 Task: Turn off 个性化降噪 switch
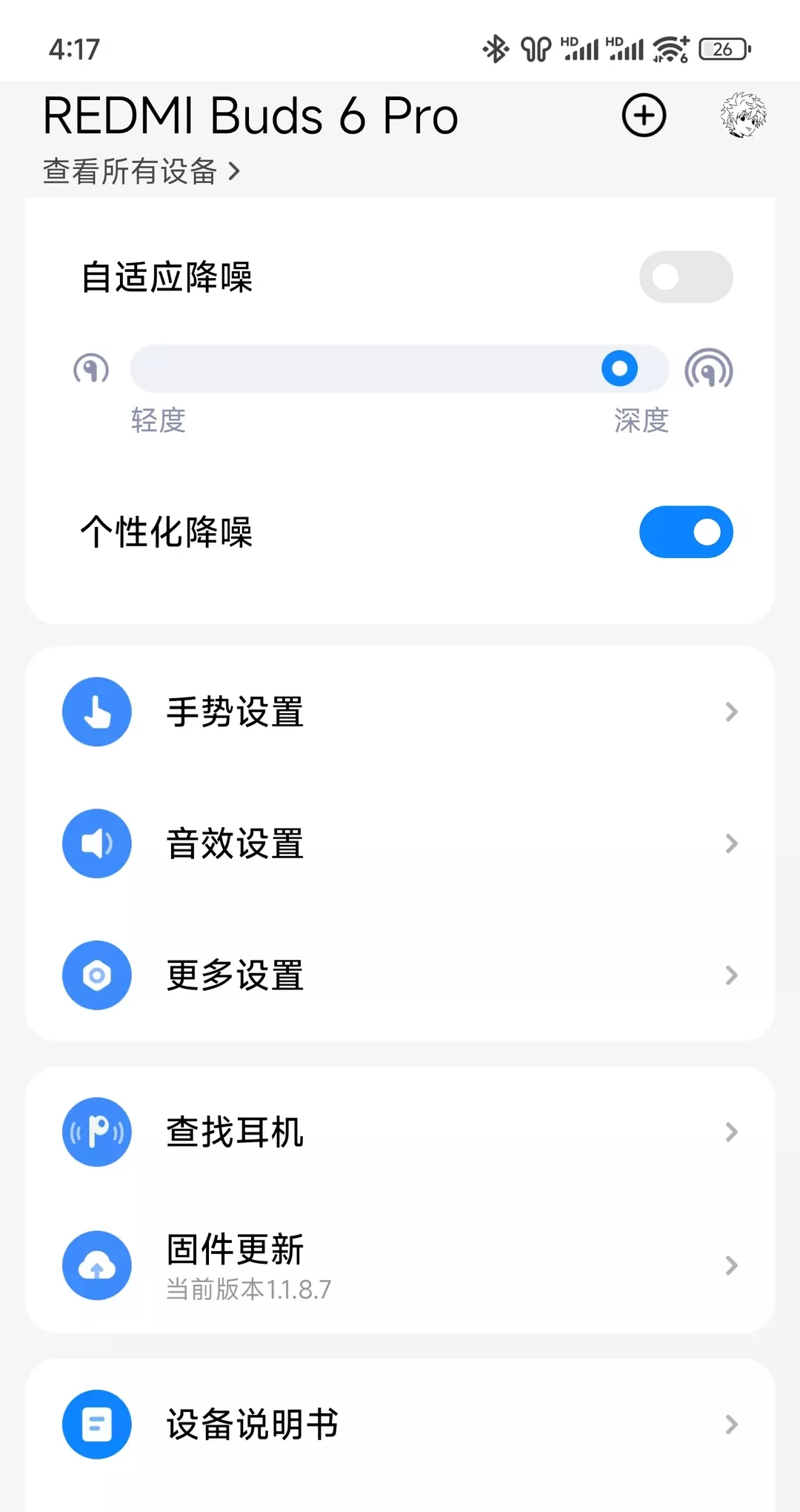pos(685,532)
